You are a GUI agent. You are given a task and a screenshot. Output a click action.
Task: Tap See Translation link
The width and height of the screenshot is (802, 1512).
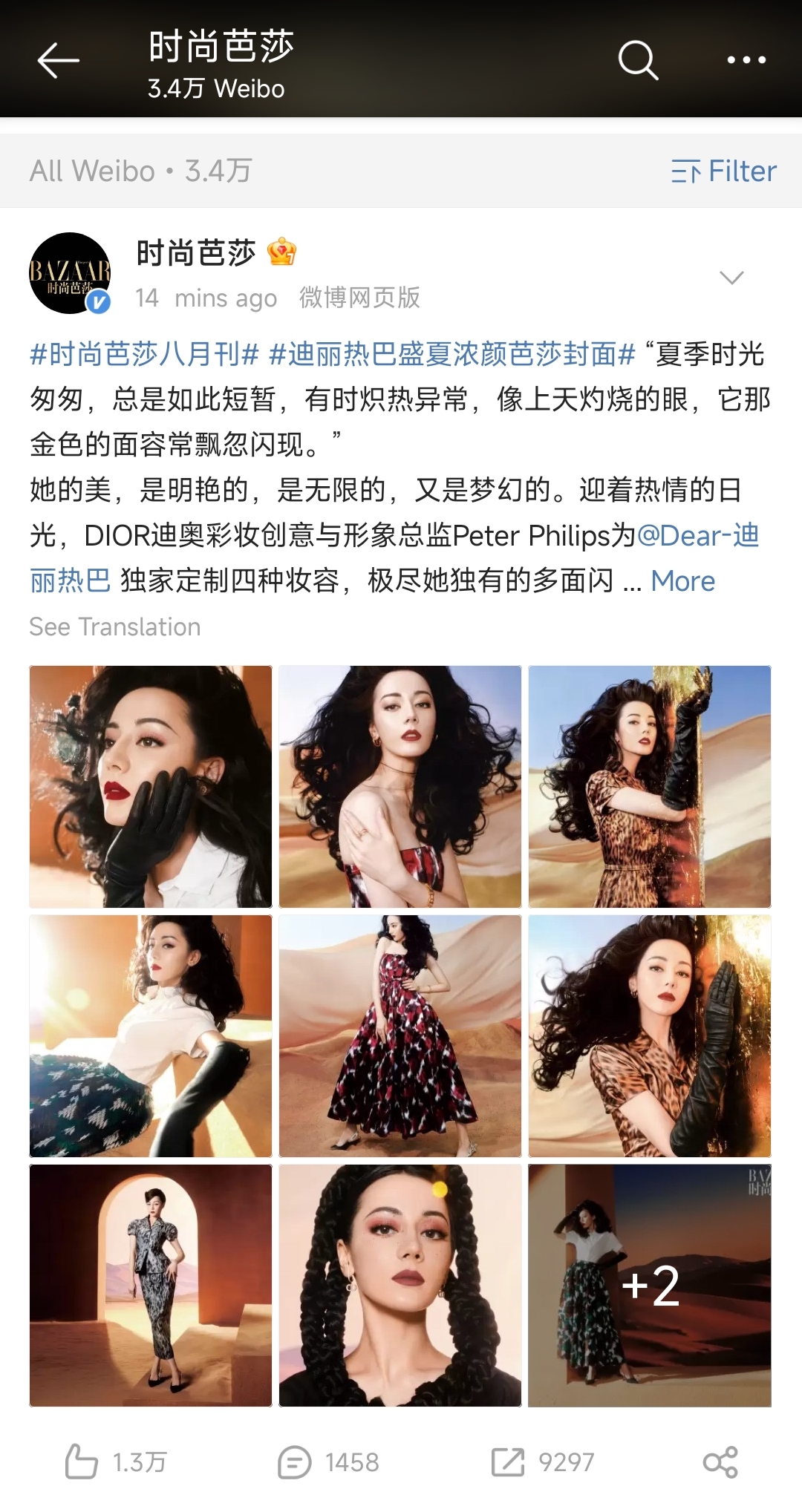pos(114,626)
